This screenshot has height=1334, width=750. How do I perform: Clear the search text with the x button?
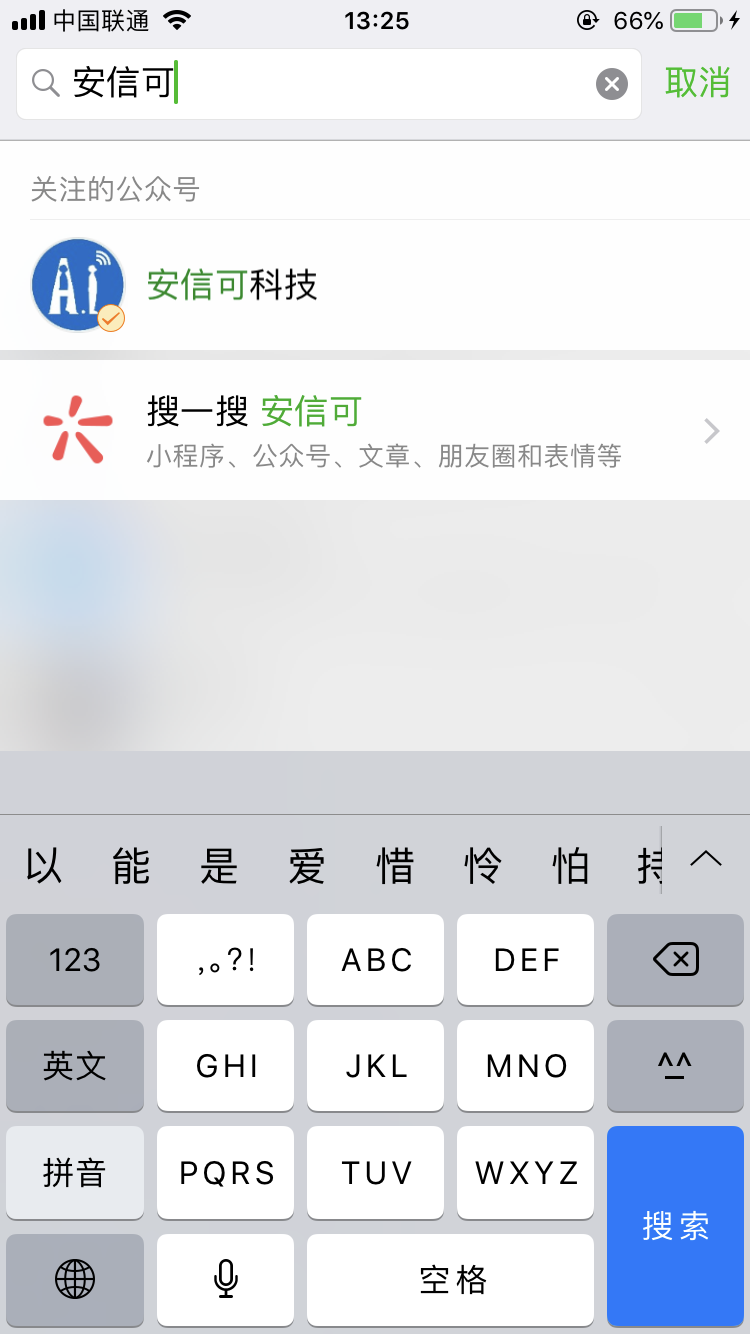(611, 83)
